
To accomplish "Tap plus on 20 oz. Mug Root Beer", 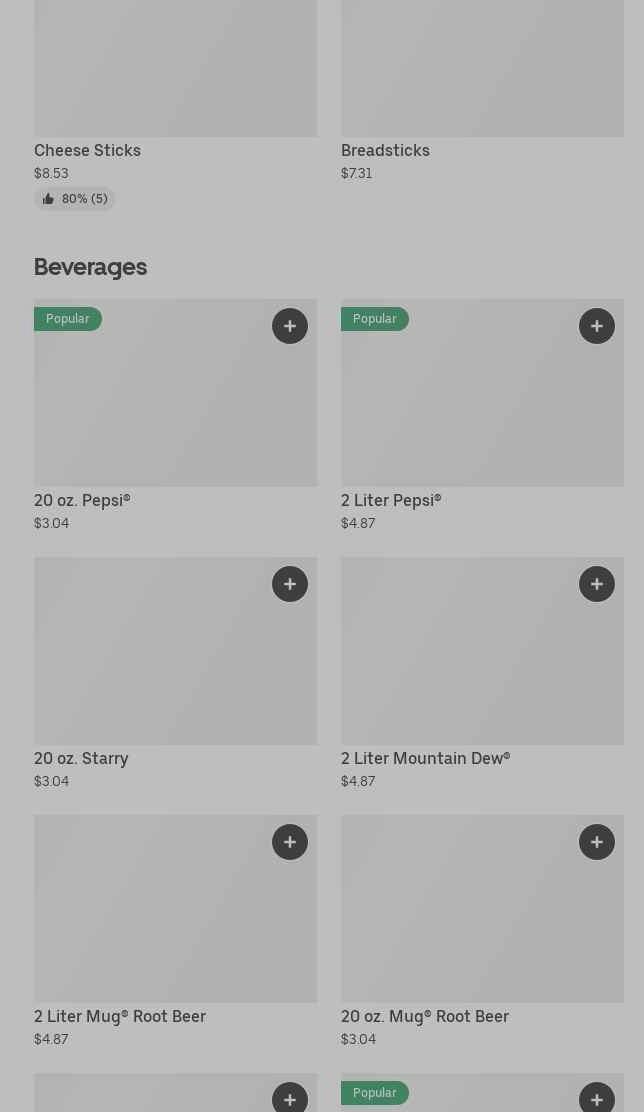I will click(x=597, y=843).
